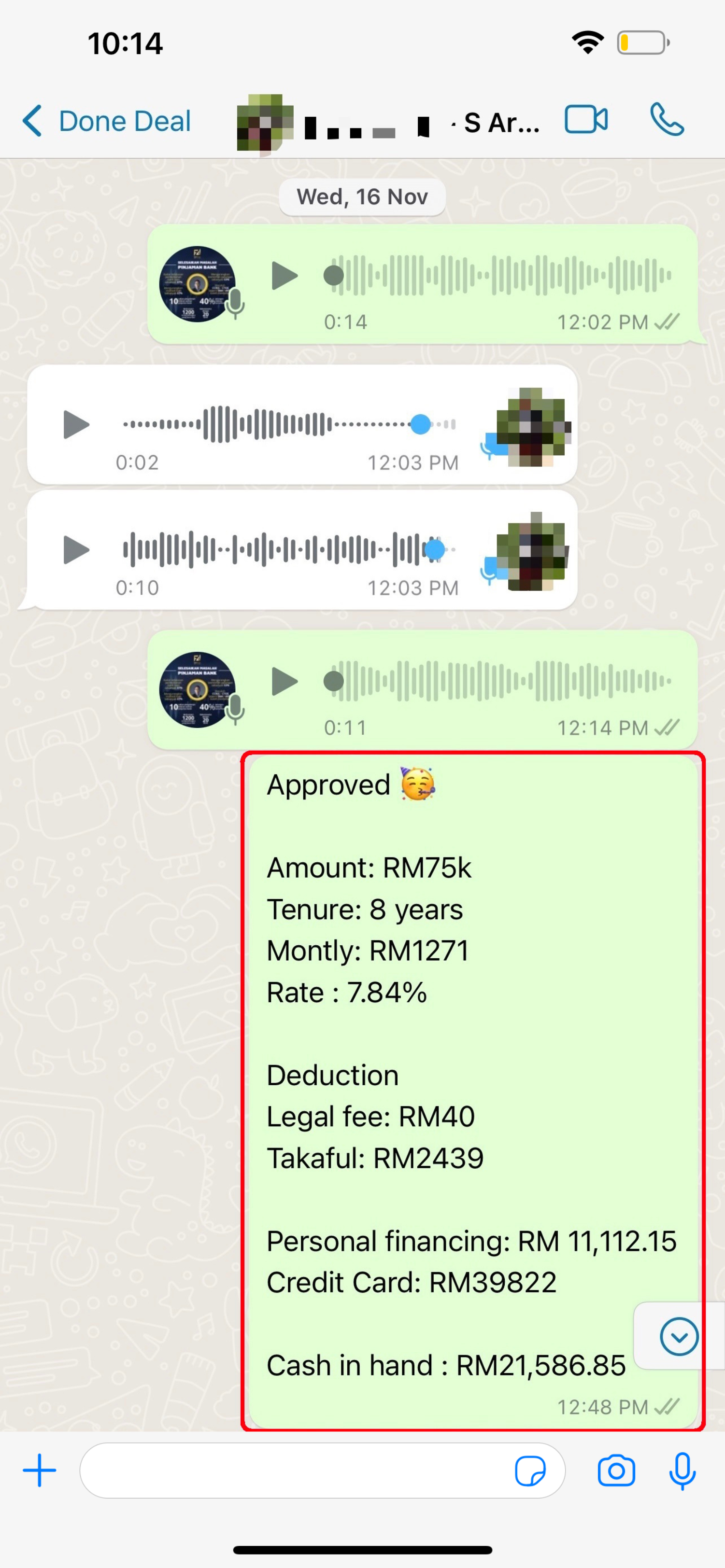The image size is (725, 1568).
Task: Jump to latest messages with down arrow
Action: coord(679,1337)
